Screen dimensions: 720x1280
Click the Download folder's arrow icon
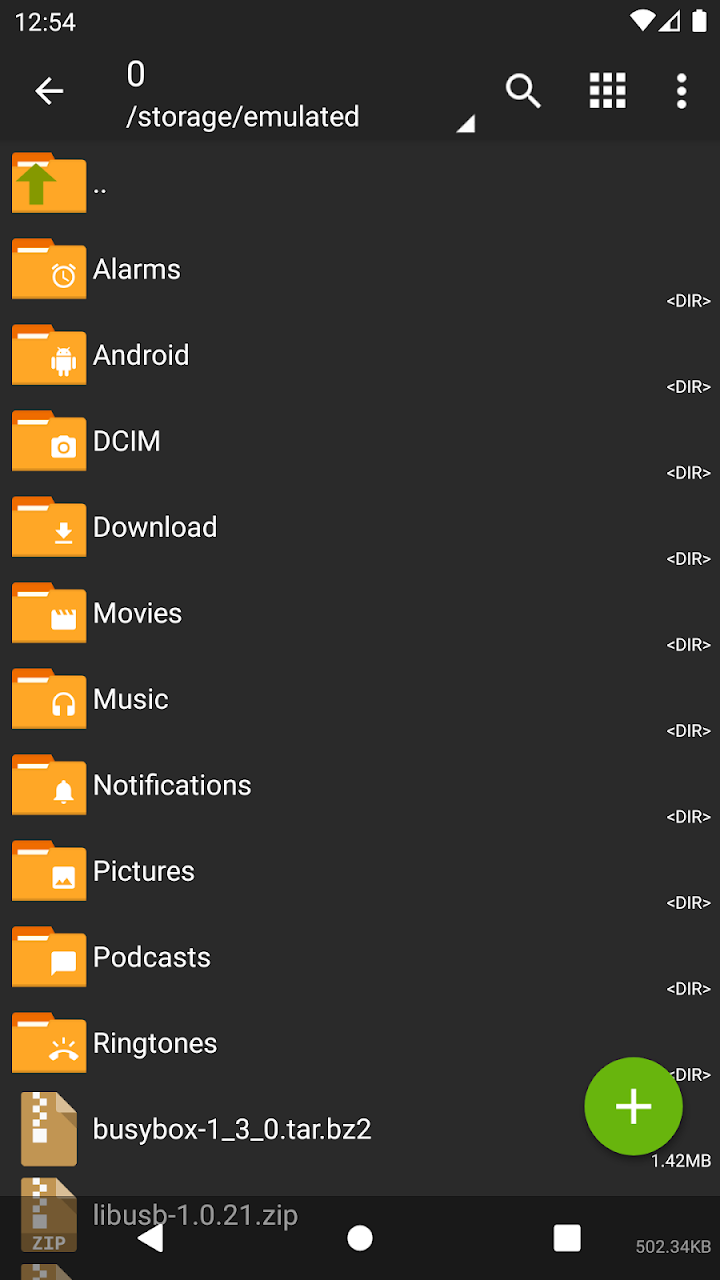point(49,526)
